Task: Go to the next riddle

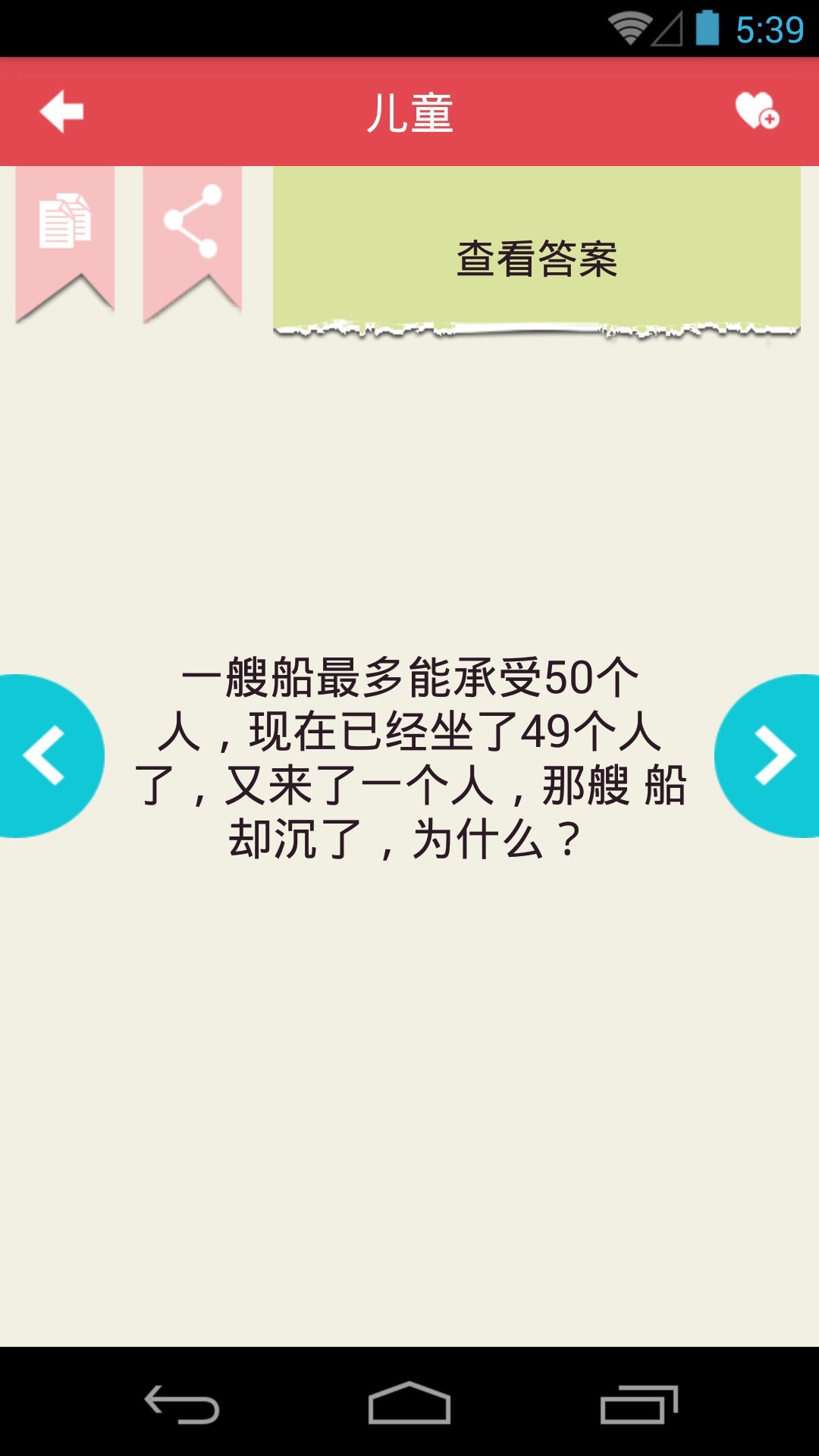Action: (x=769, y=755)
